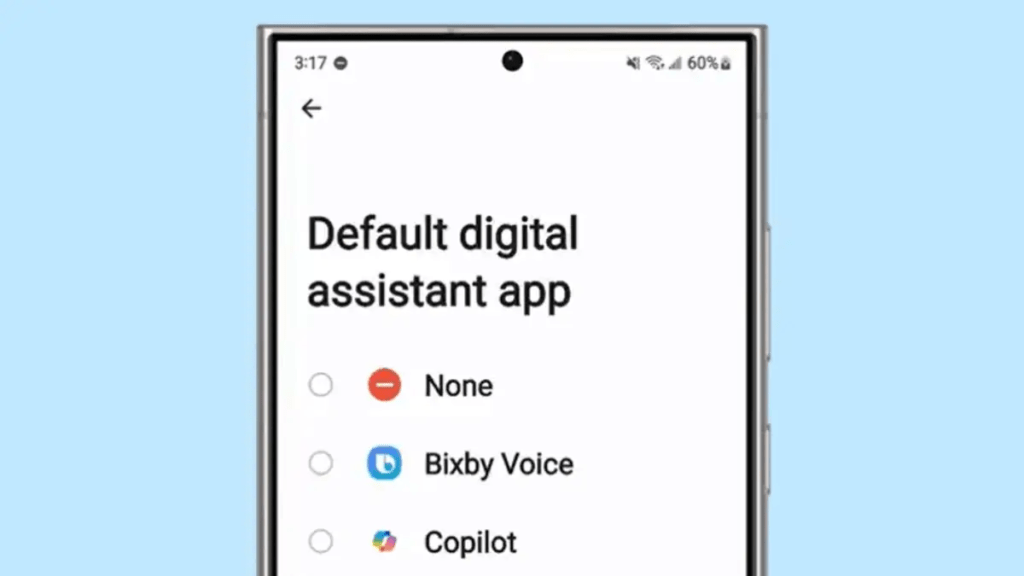1024x576 pixels.
Task: Set Copilot as the default assistant
Action: (321, 542)
